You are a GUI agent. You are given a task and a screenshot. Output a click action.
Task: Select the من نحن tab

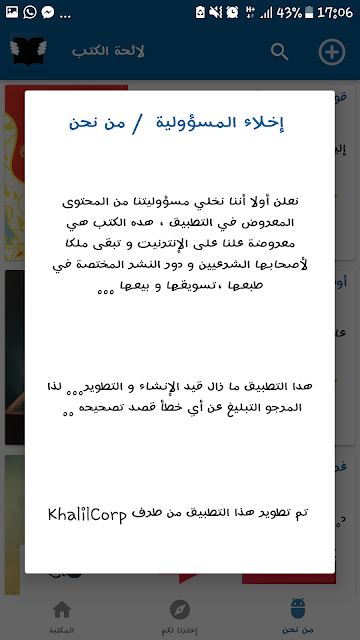(x=300, y=617)
